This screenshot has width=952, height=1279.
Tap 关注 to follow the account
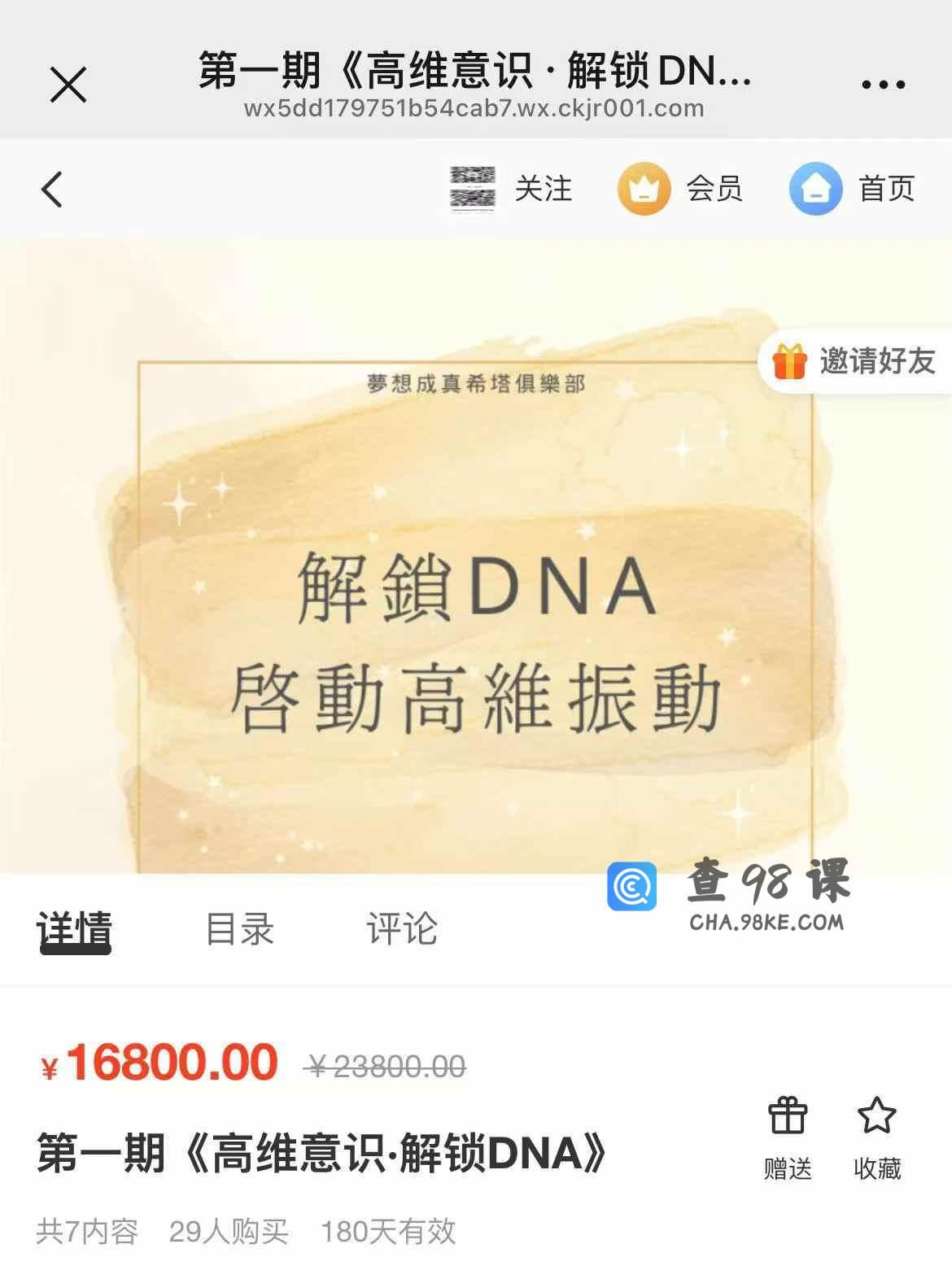pos(513,189)
